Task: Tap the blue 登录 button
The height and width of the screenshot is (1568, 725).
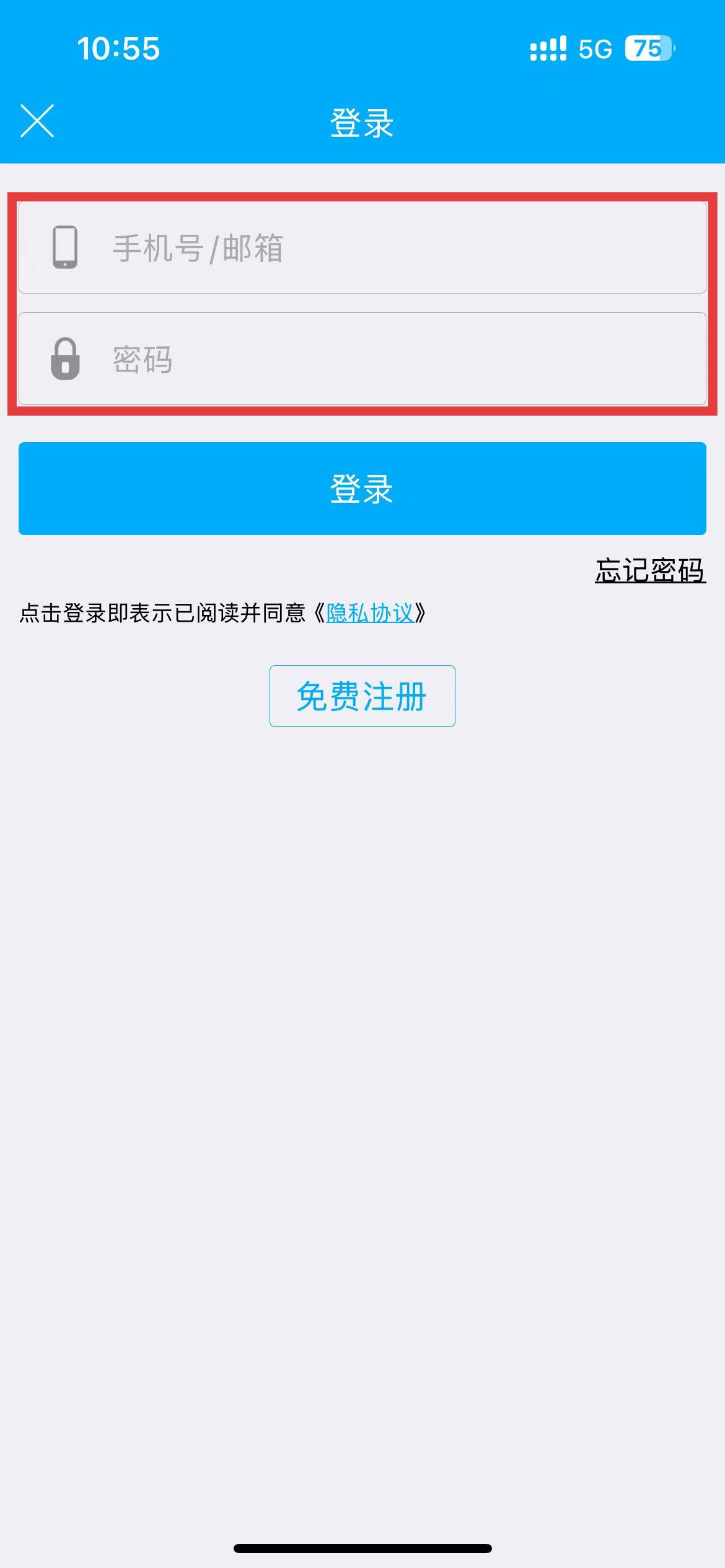Action: [x=362, y=489]
